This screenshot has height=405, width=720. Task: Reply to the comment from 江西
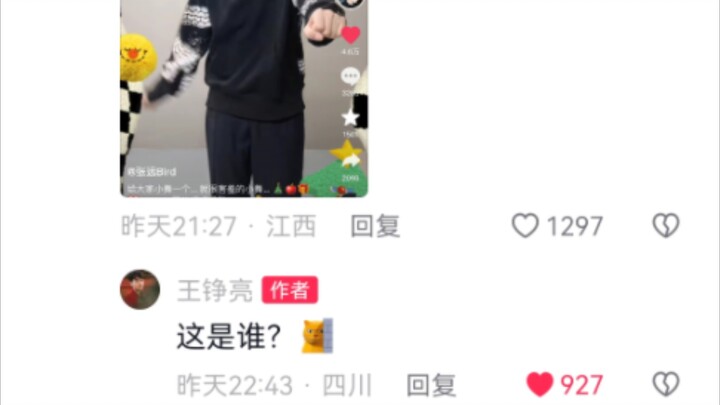[x=375, y=226]
